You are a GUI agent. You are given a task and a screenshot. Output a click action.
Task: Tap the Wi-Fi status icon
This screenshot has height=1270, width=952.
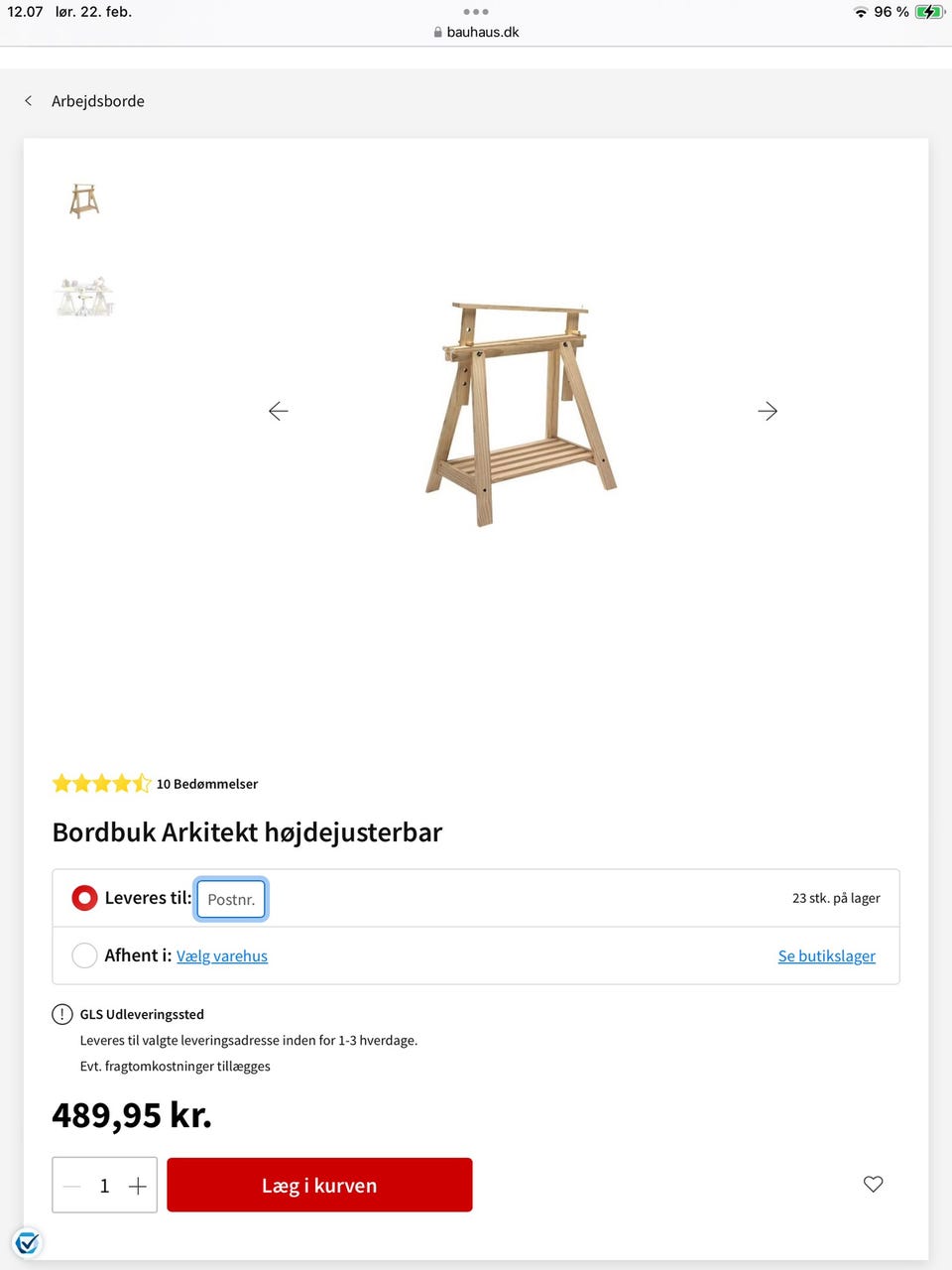tap(861, 12)
